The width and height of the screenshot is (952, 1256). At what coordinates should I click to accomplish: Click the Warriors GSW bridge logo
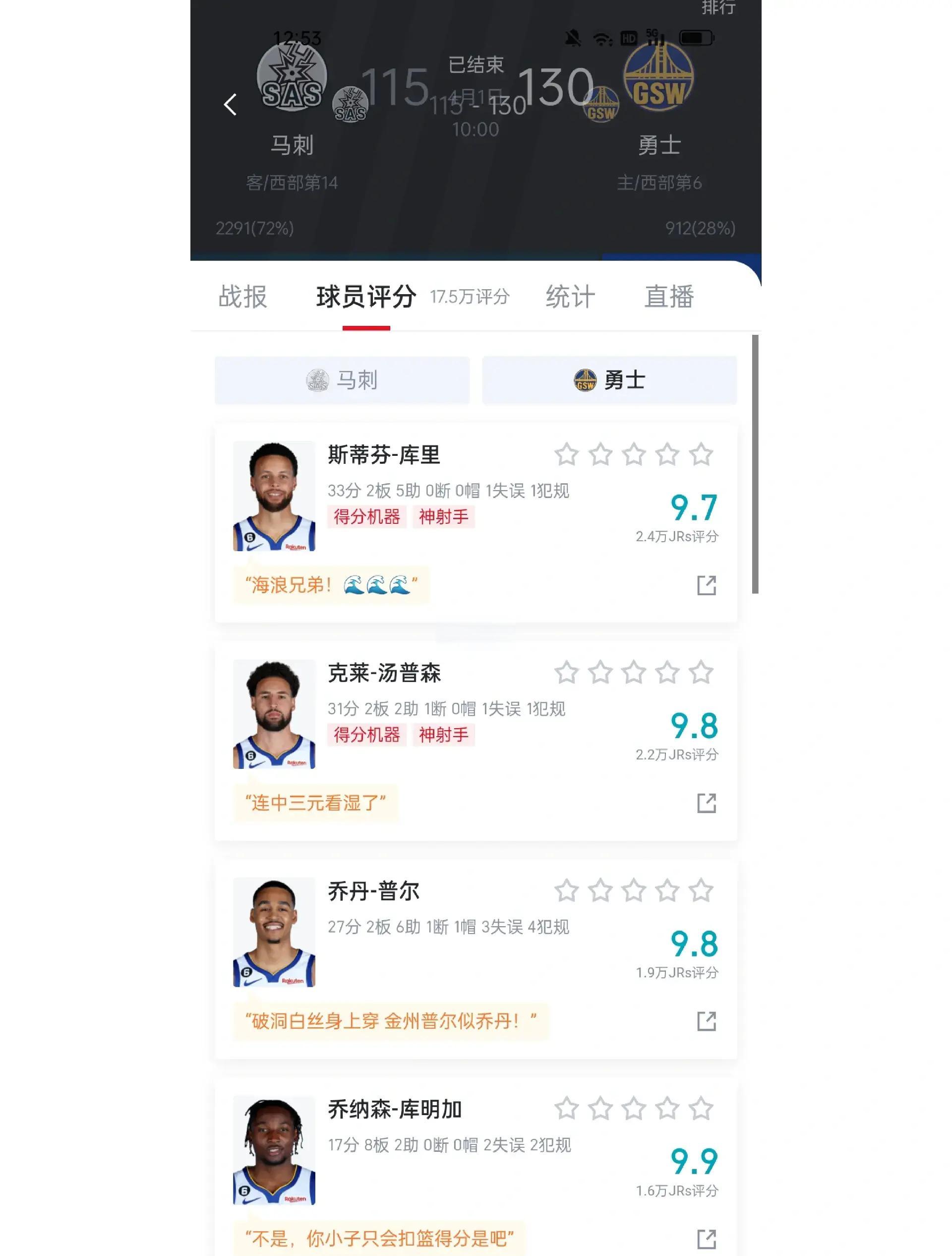658,77
